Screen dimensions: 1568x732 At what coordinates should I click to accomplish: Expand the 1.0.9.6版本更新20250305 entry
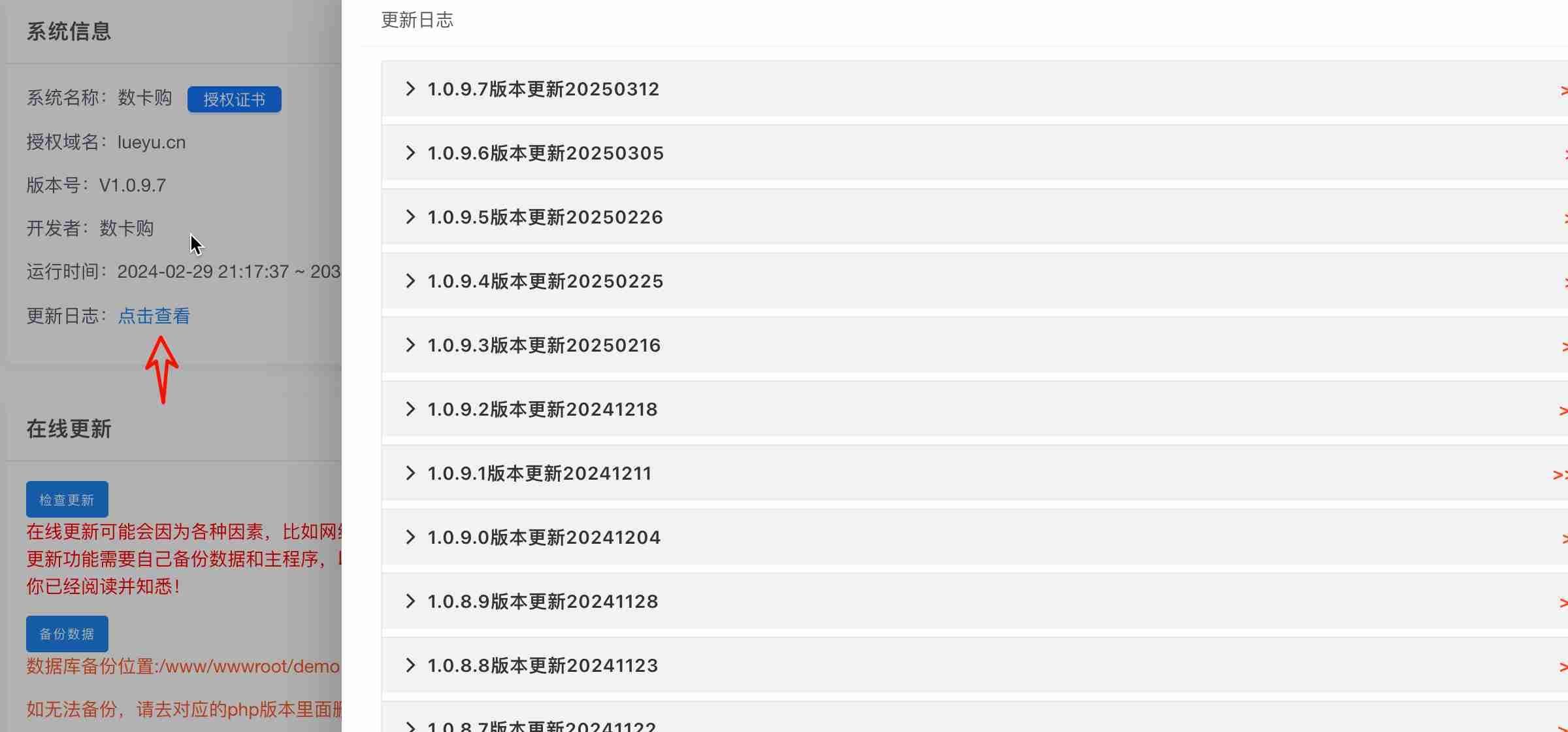pyautogui.click(x=545, y=153)
